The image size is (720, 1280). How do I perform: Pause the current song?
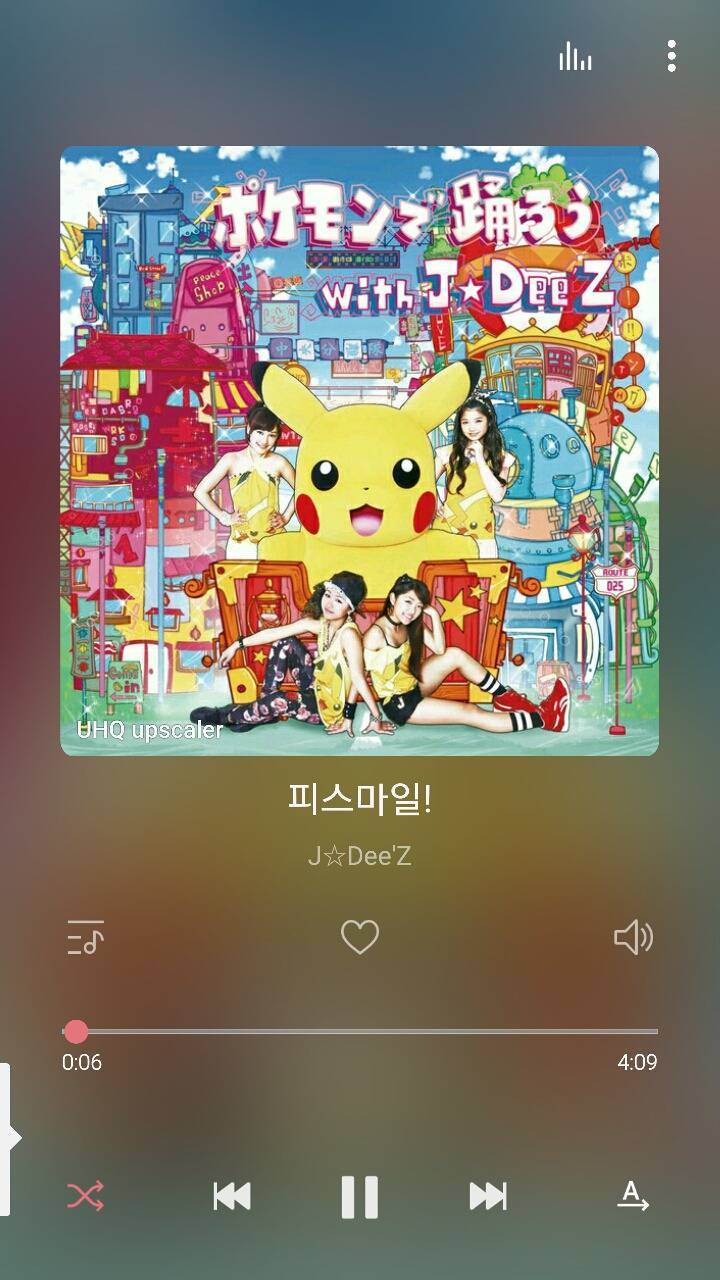coord(359,1196)
